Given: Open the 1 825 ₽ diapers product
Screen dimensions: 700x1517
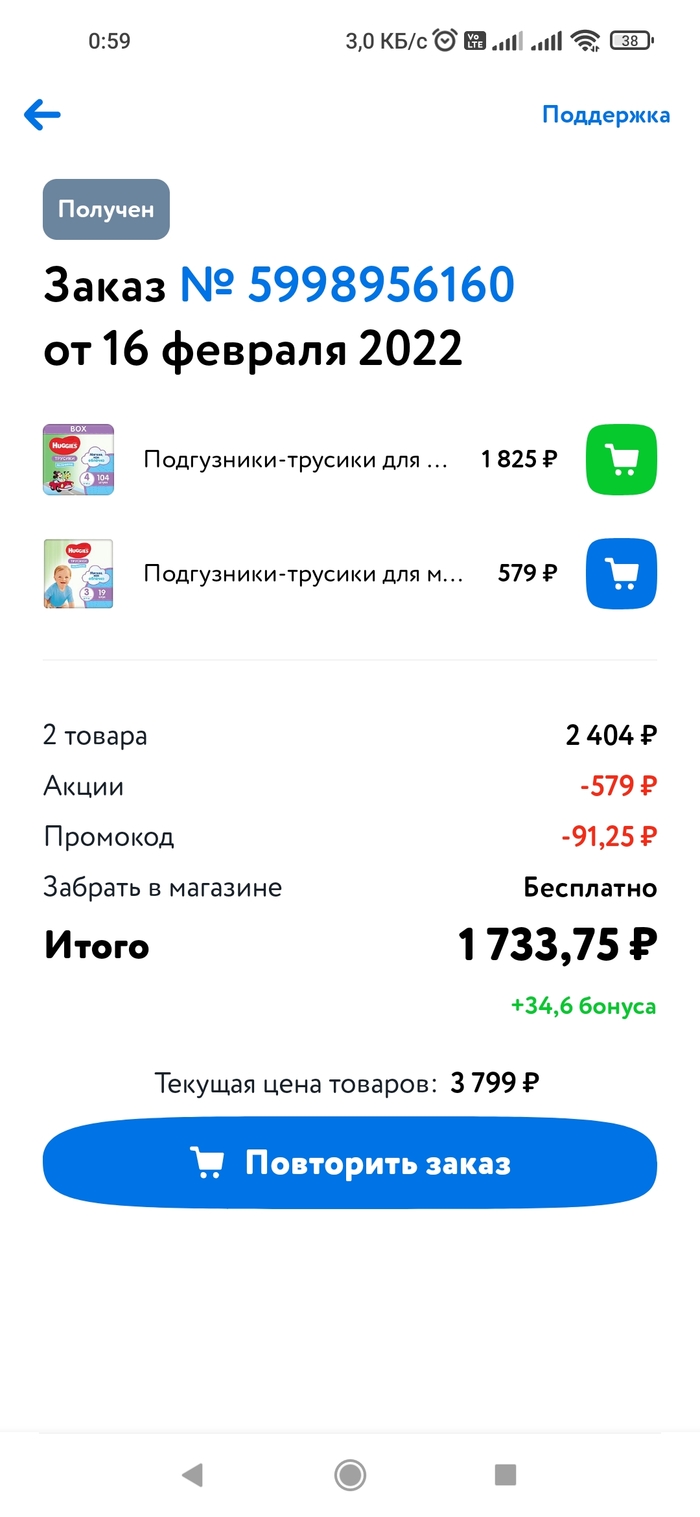Looking at the screenshot, I should coord(296,460).
